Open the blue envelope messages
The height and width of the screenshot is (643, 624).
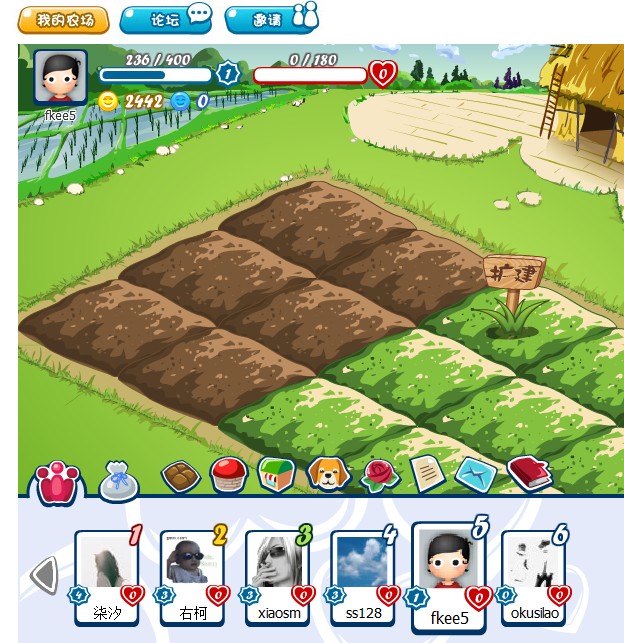pyautogui.click(x=476, y=473)
